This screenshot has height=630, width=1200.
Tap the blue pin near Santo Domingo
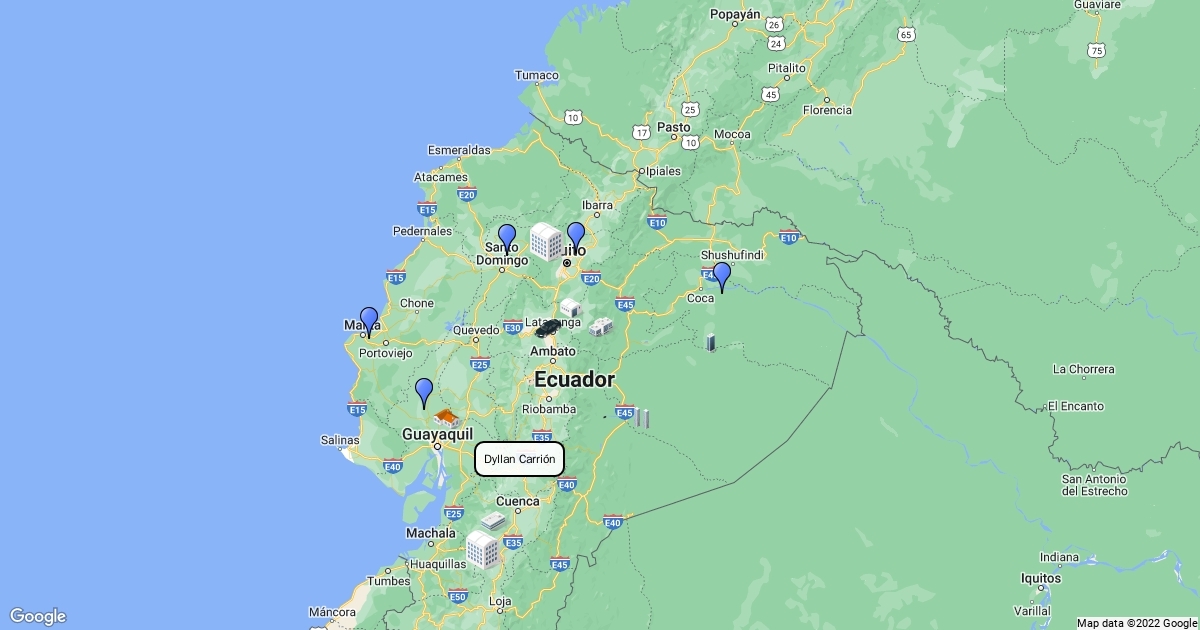click(x=507, y=237)
